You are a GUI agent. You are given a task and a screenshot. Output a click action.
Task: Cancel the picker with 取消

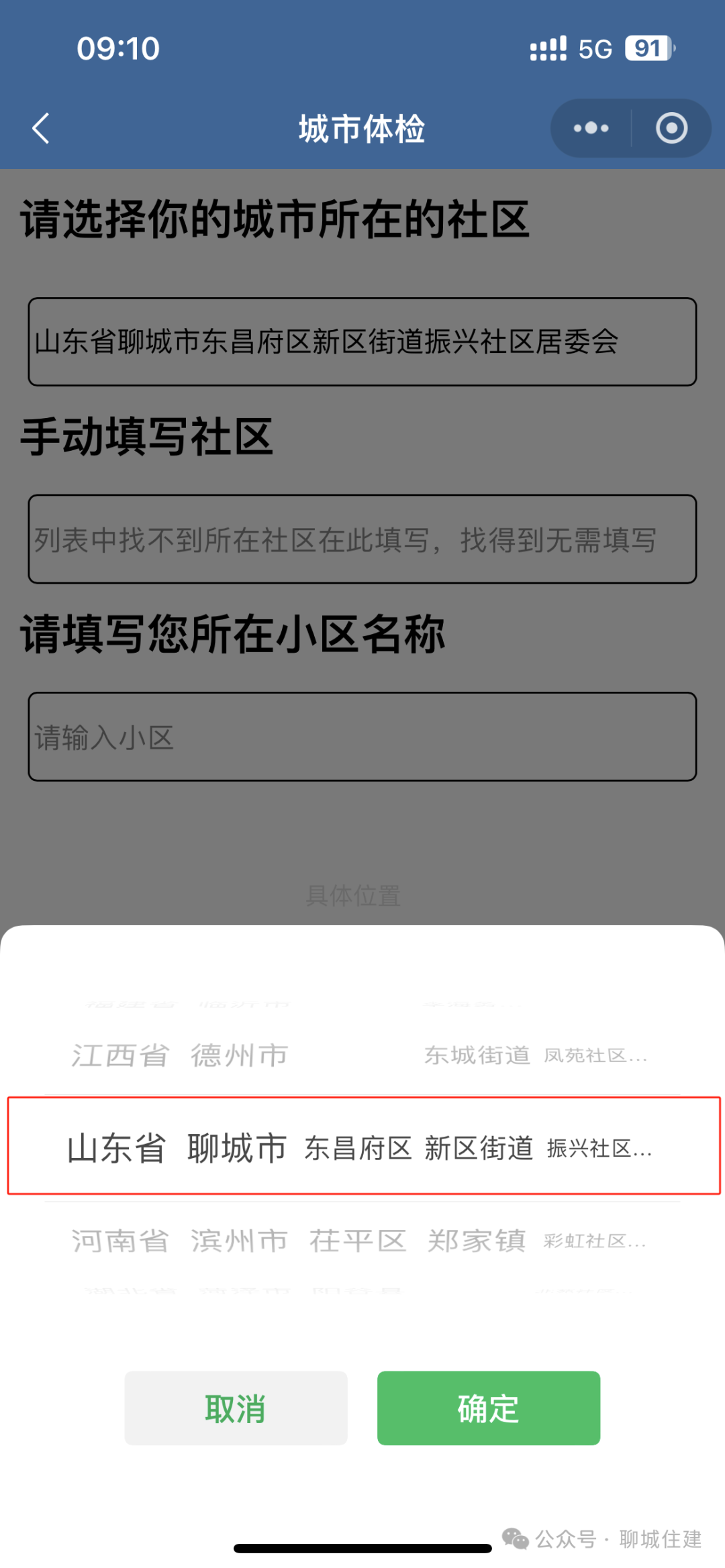pos(236,1408)
